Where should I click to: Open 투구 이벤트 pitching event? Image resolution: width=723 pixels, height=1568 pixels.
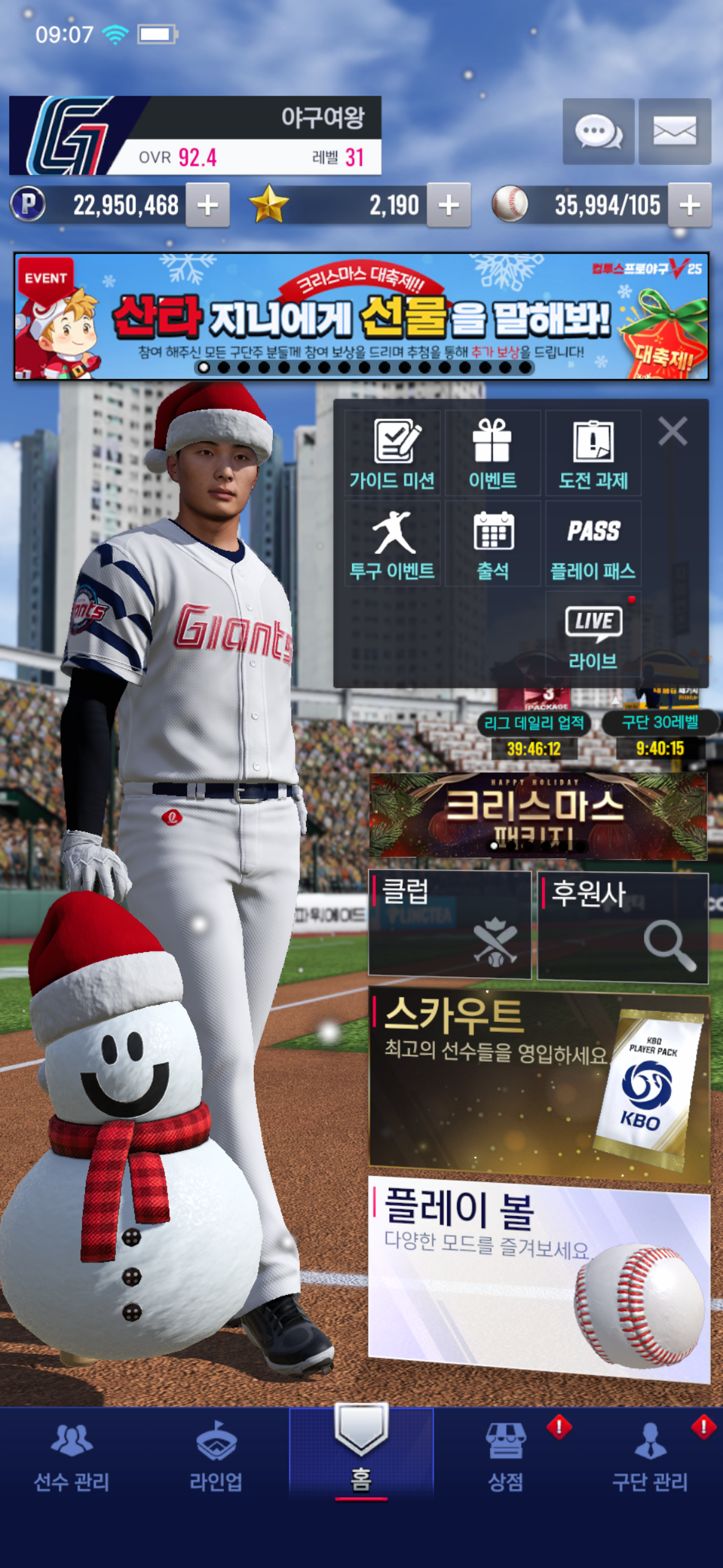[x=392, y=544]
